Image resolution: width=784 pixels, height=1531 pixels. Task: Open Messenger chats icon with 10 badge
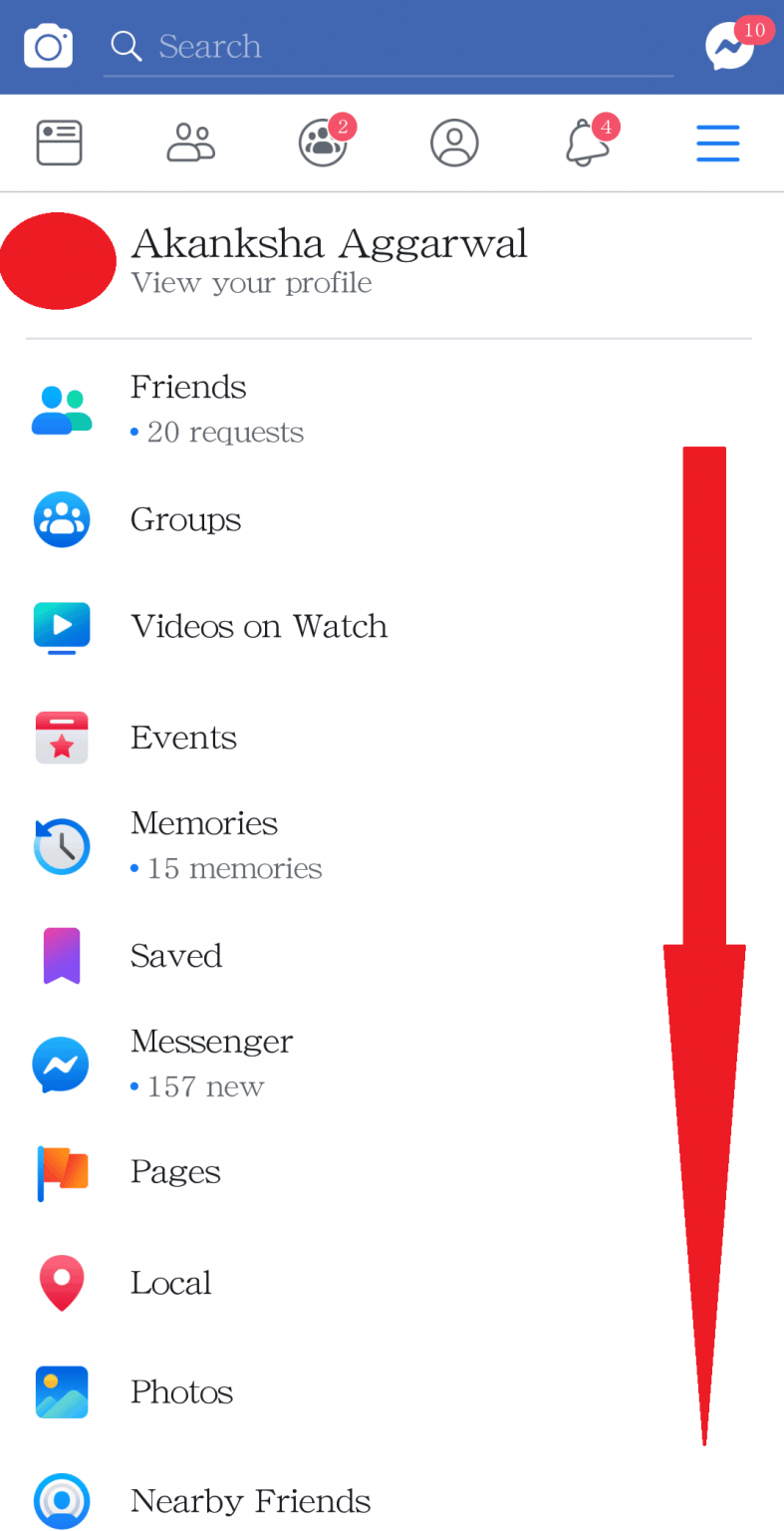point(732,46)
